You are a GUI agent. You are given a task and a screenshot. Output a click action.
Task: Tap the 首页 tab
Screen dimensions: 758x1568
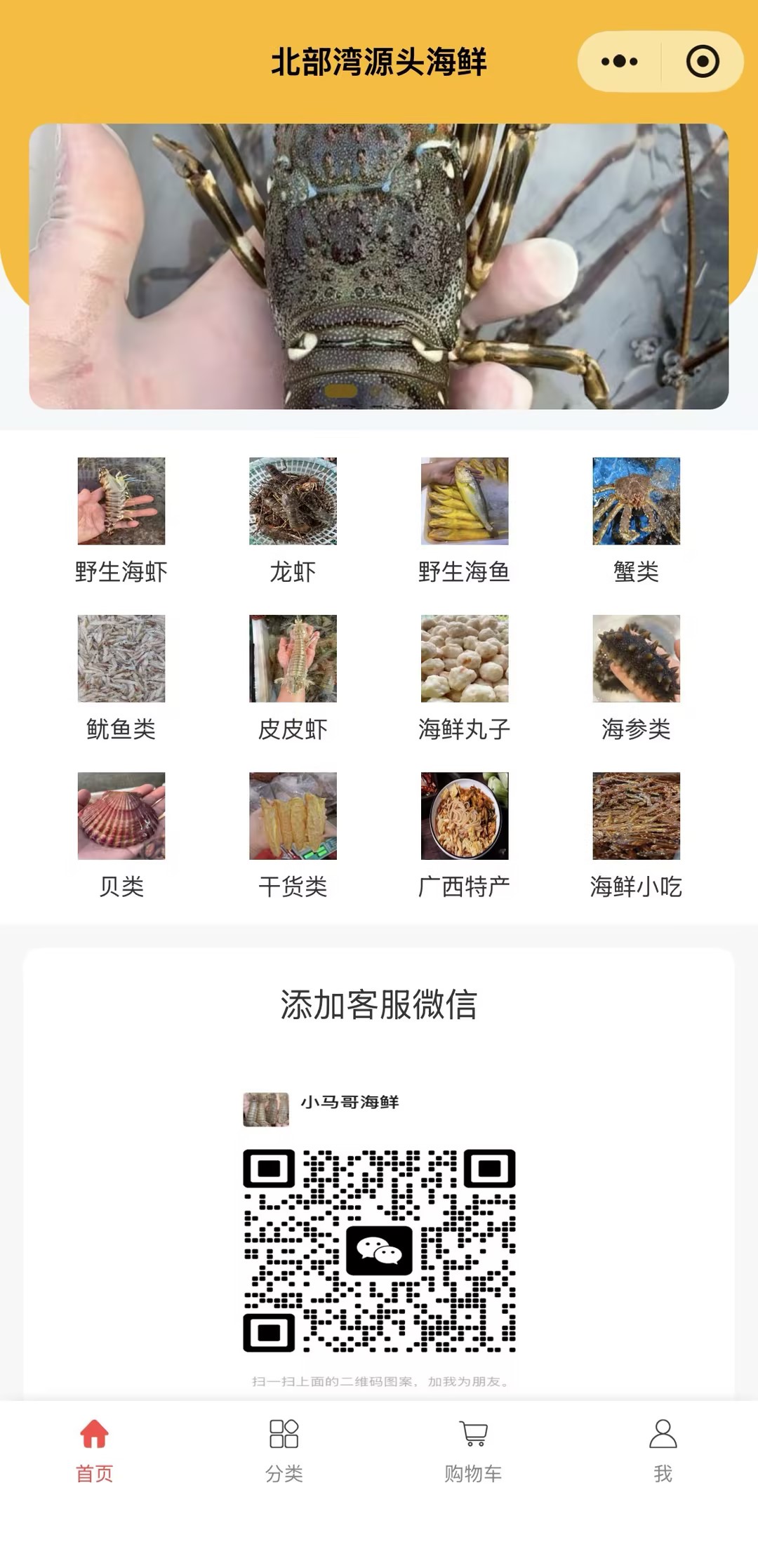[x=95, y=1450]
